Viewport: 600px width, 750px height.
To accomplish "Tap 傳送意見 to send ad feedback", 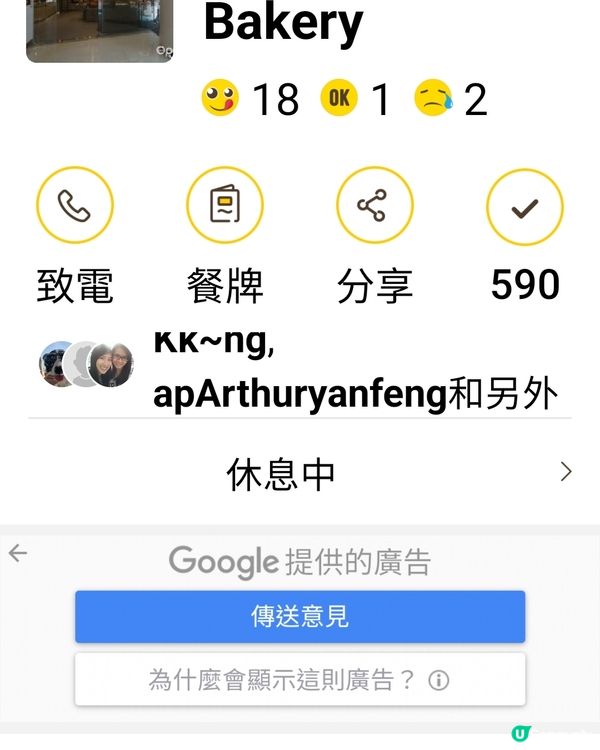I will point(300,616).
